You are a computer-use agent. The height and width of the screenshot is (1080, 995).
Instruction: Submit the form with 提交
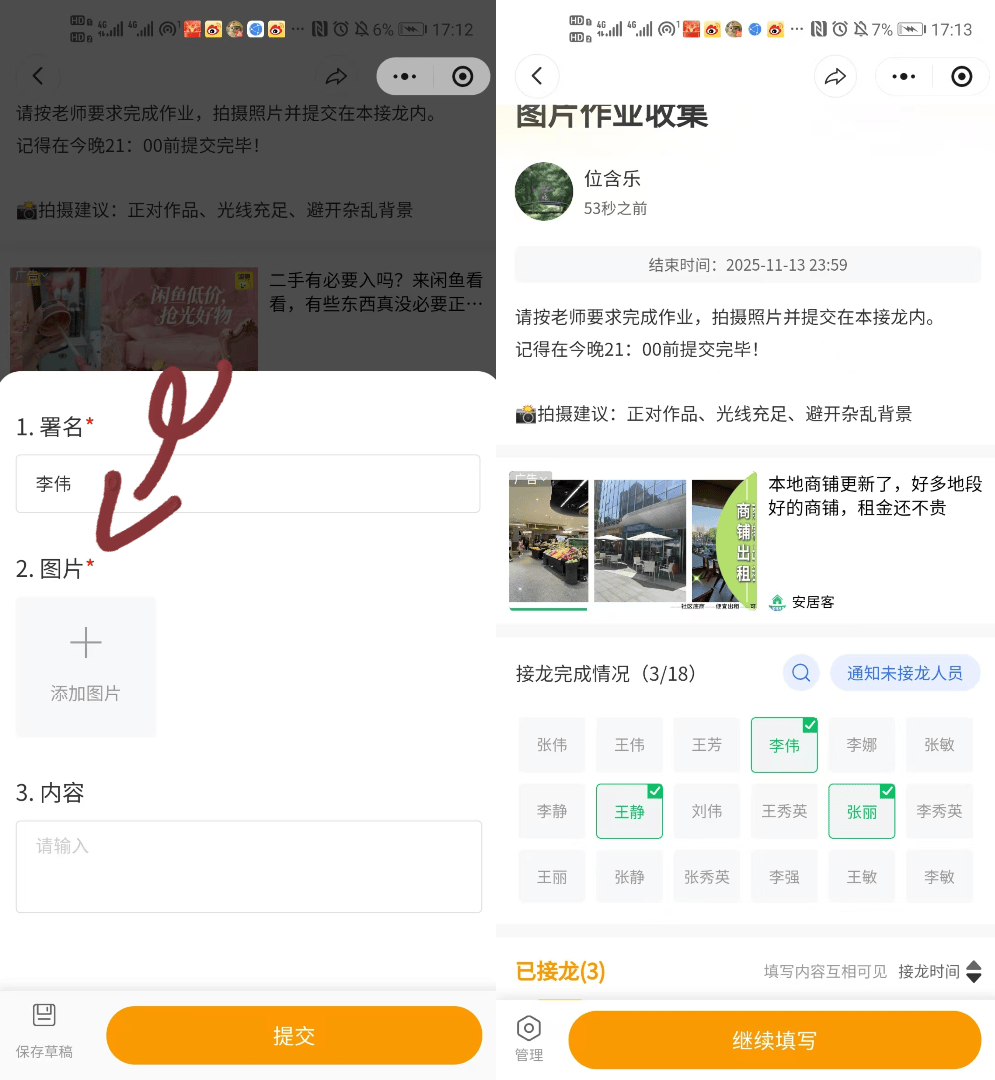[x=294, y=1035]
